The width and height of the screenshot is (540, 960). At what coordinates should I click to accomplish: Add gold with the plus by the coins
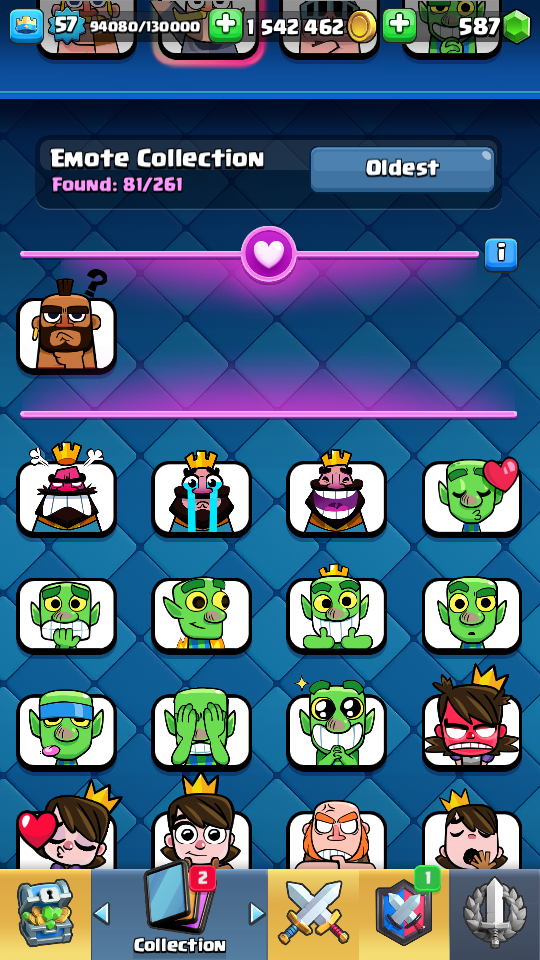tap(399, 26)
